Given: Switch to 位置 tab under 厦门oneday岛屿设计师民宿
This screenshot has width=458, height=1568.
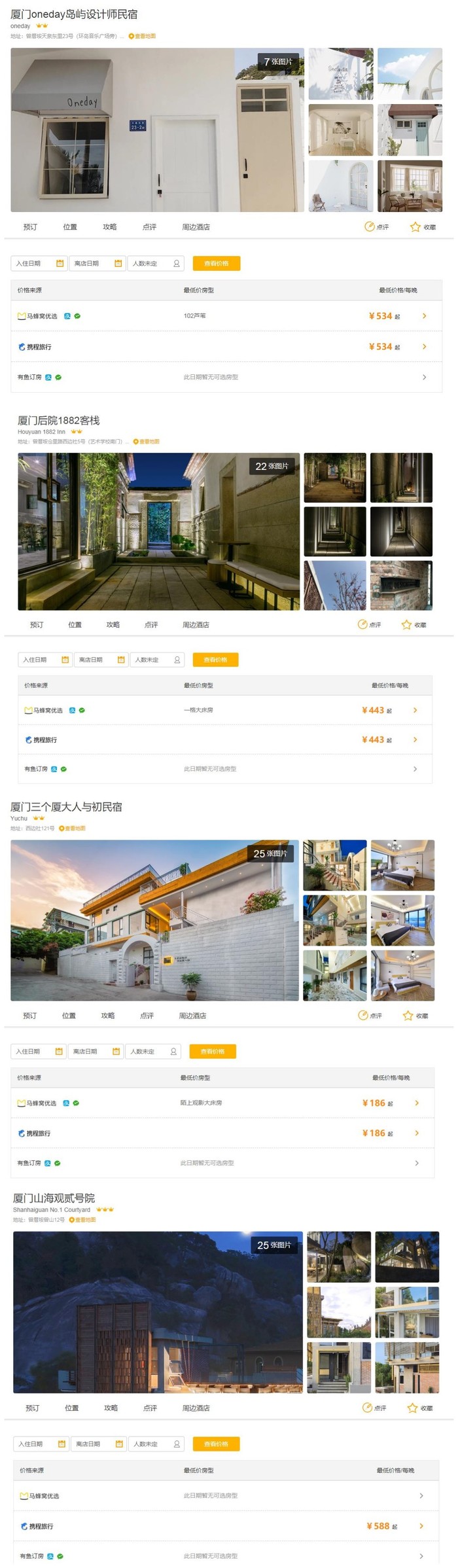Looking at the screenshot, I should coord(70,227).
